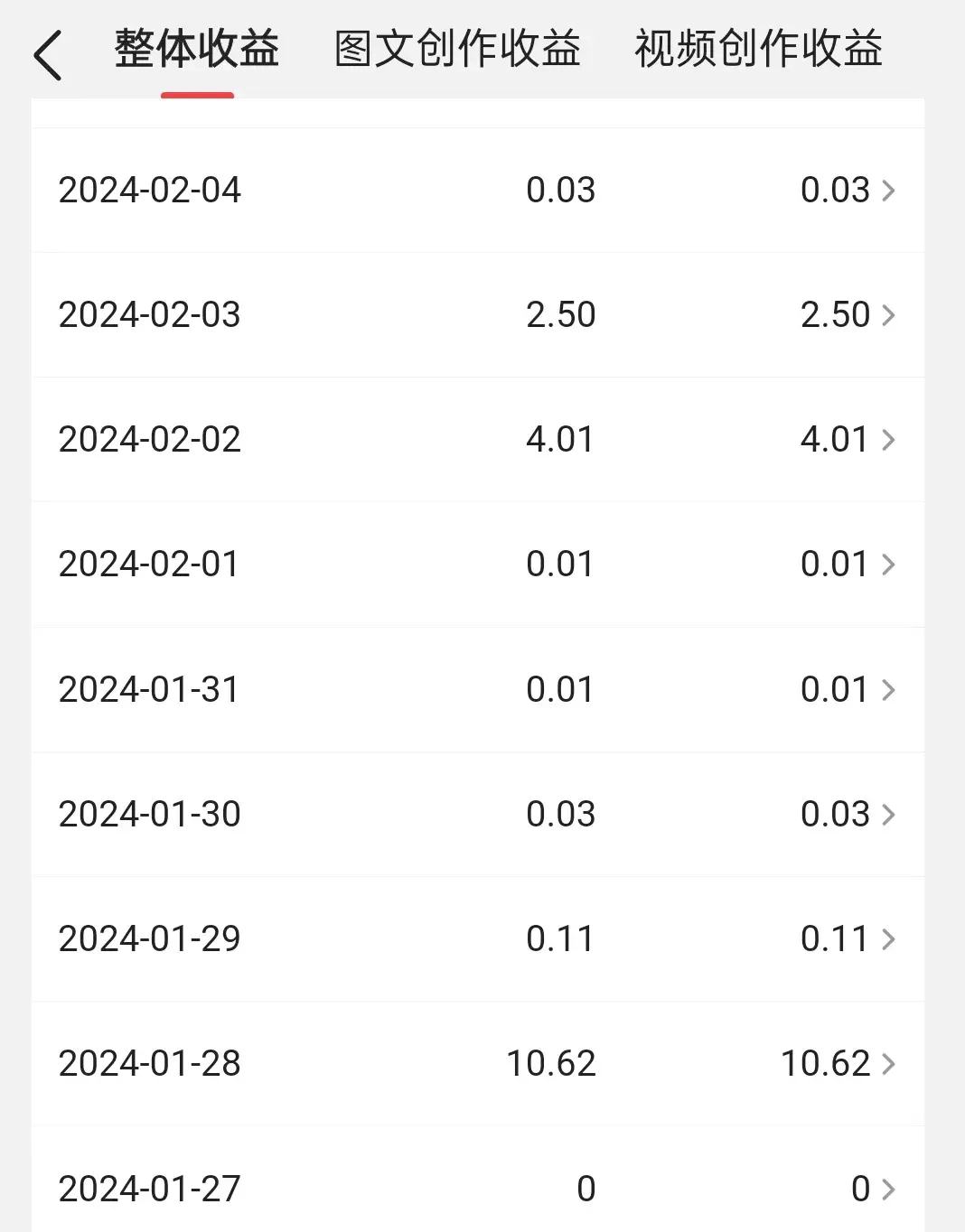Go back using the top-left arrow
Screen dimensions: 965x1232
click(48, 55)
